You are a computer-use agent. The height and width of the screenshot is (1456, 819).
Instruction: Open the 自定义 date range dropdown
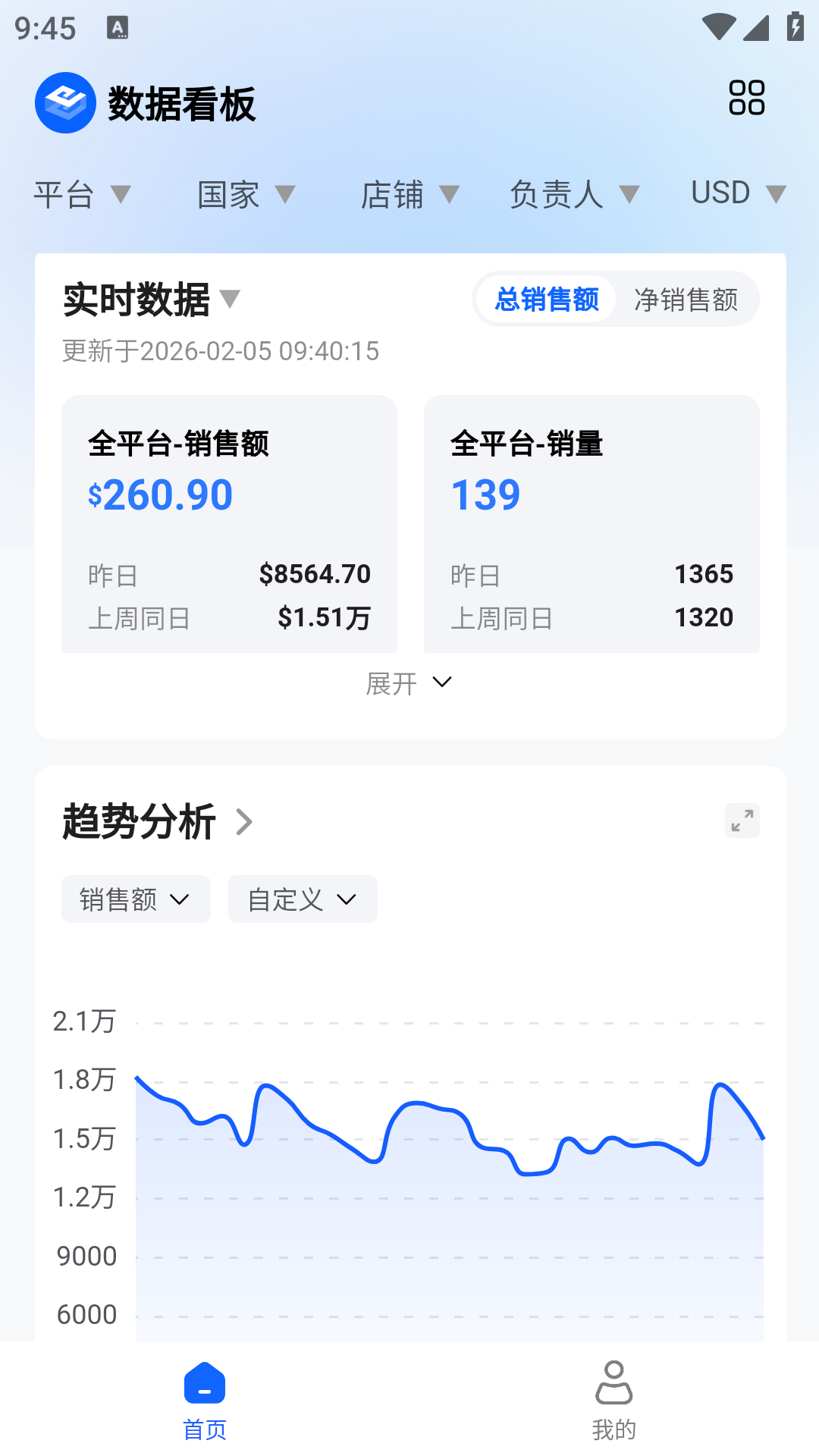[x=302, y=899]
